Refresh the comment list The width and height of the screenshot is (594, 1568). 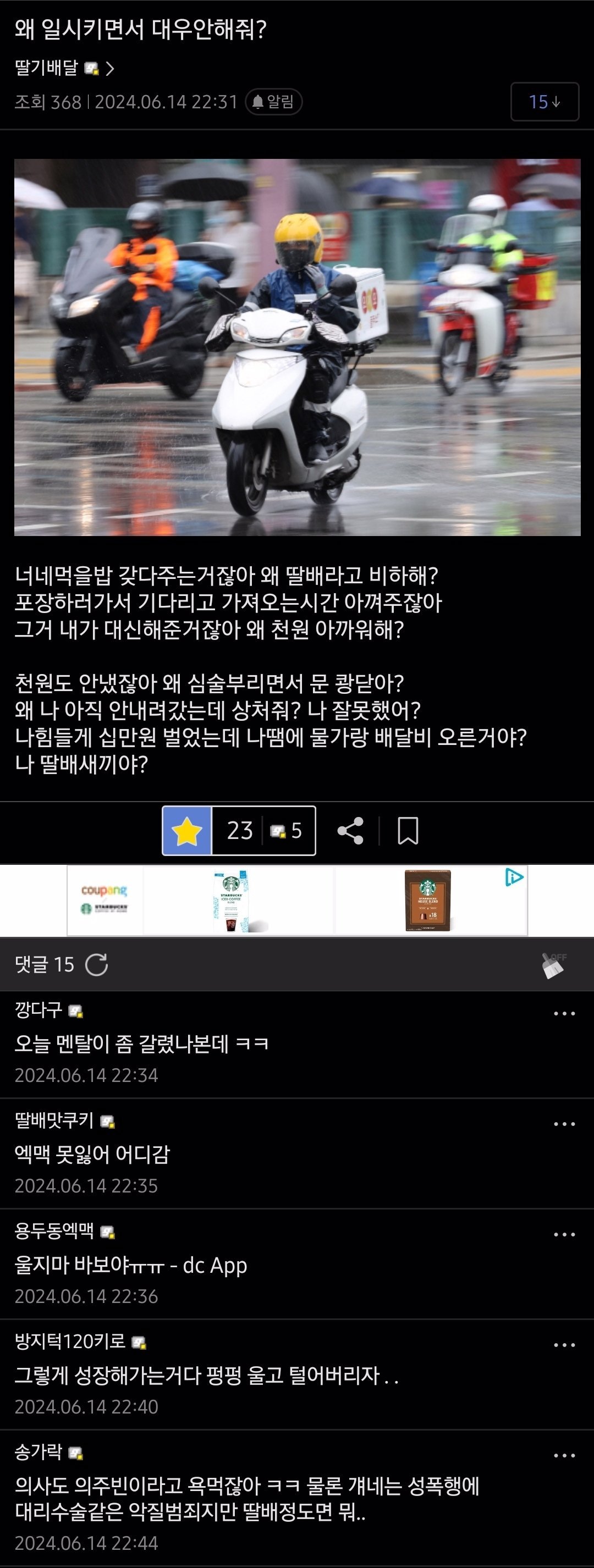point(97,965)
